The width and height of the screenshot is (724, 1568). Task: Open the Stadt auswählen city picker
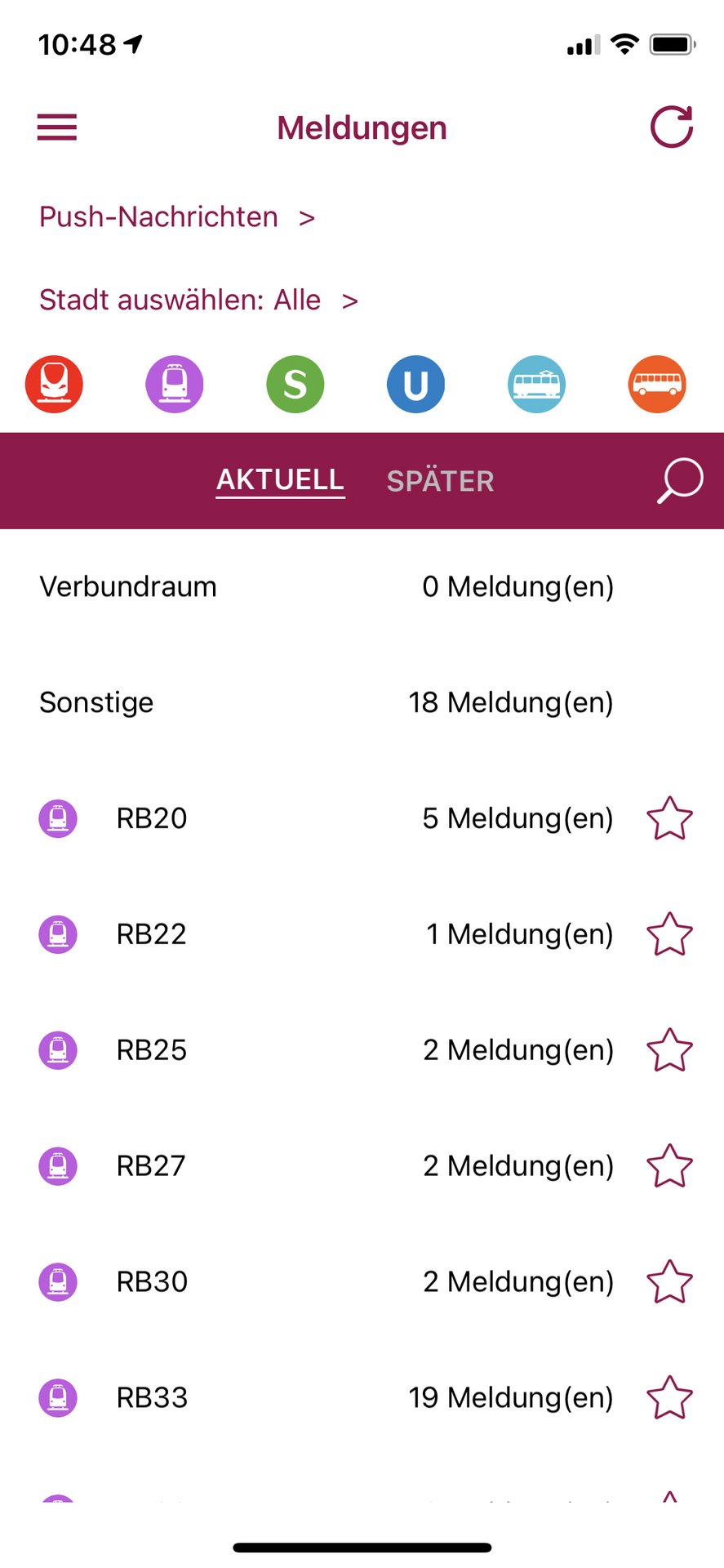click(198, 300)
